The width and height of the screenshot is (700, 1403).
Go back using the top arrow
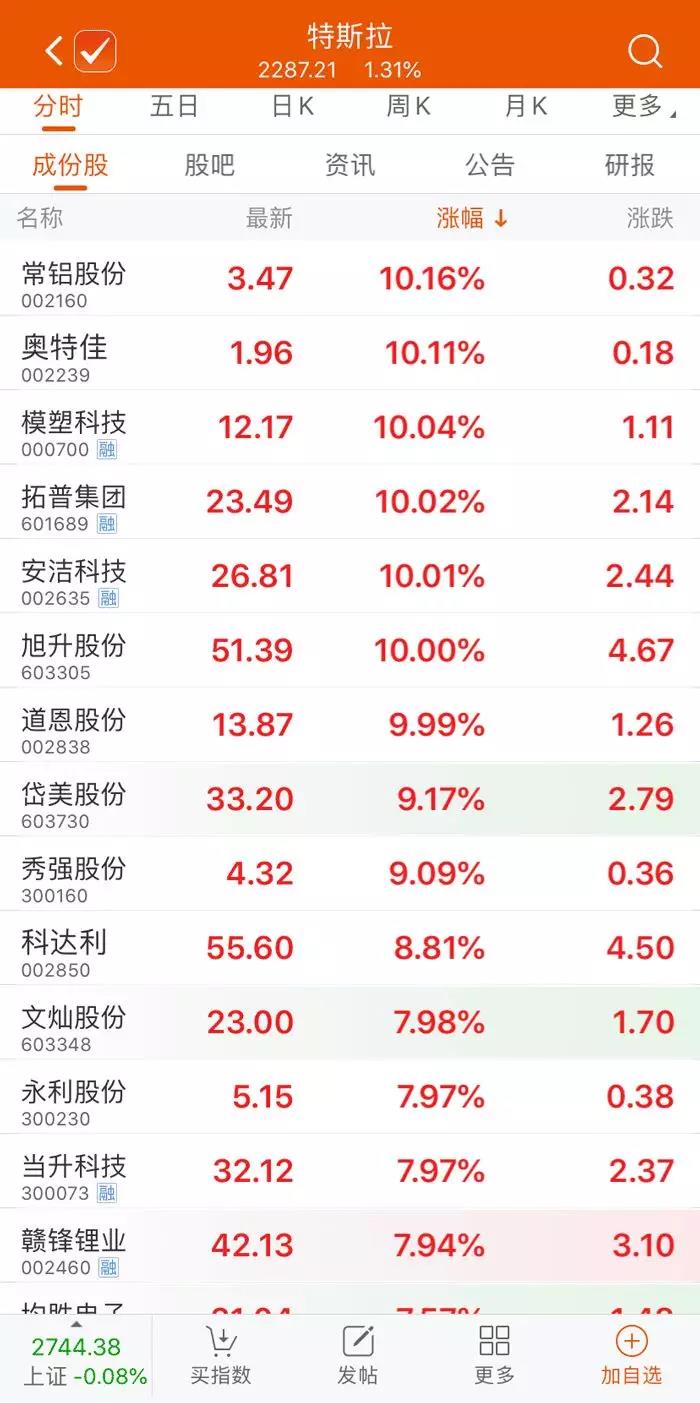pos(54,50)
